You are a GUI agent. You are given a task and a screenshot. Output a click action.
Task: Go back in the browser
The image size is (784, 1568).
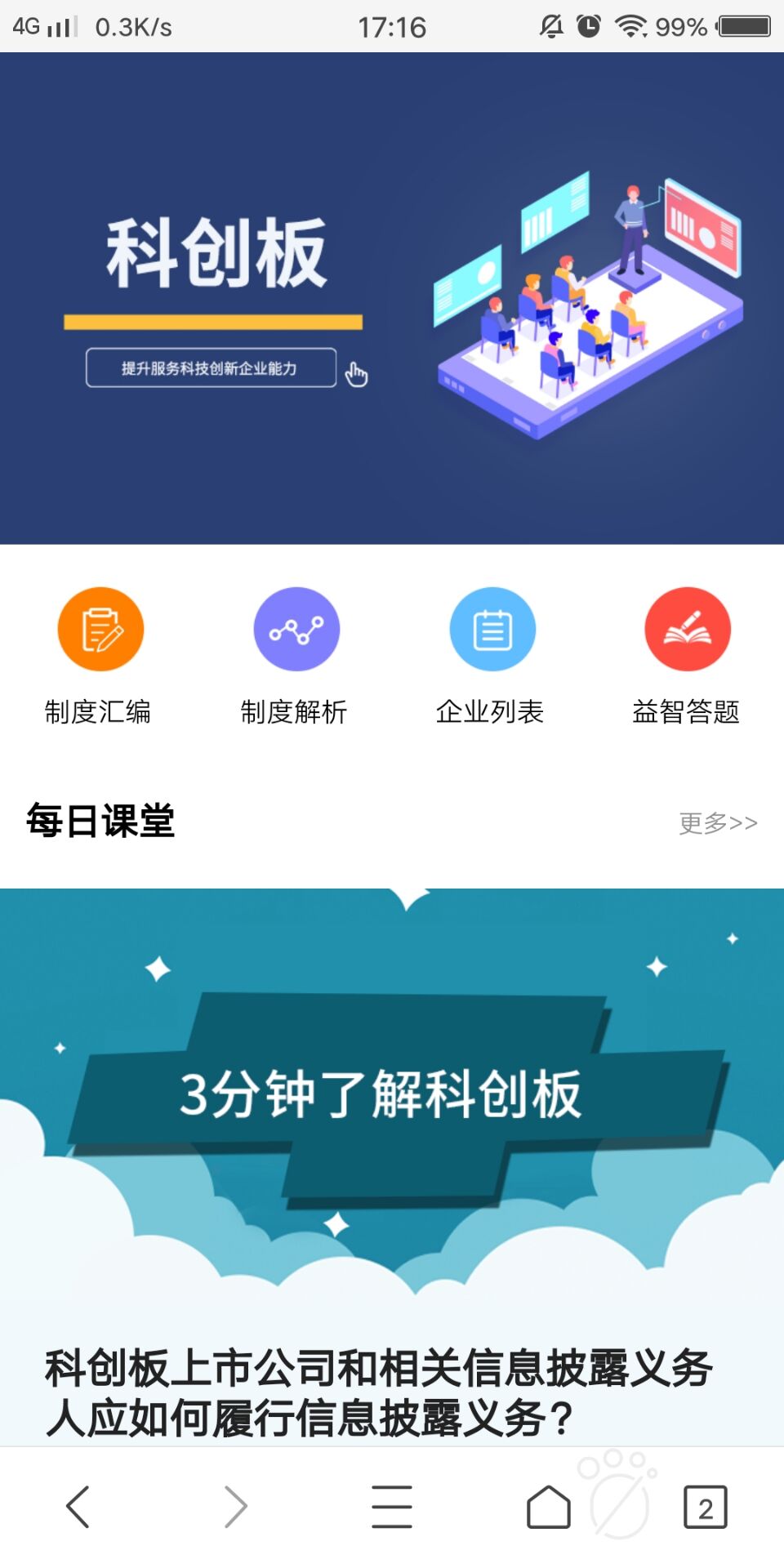click(x=78, y=1507)
